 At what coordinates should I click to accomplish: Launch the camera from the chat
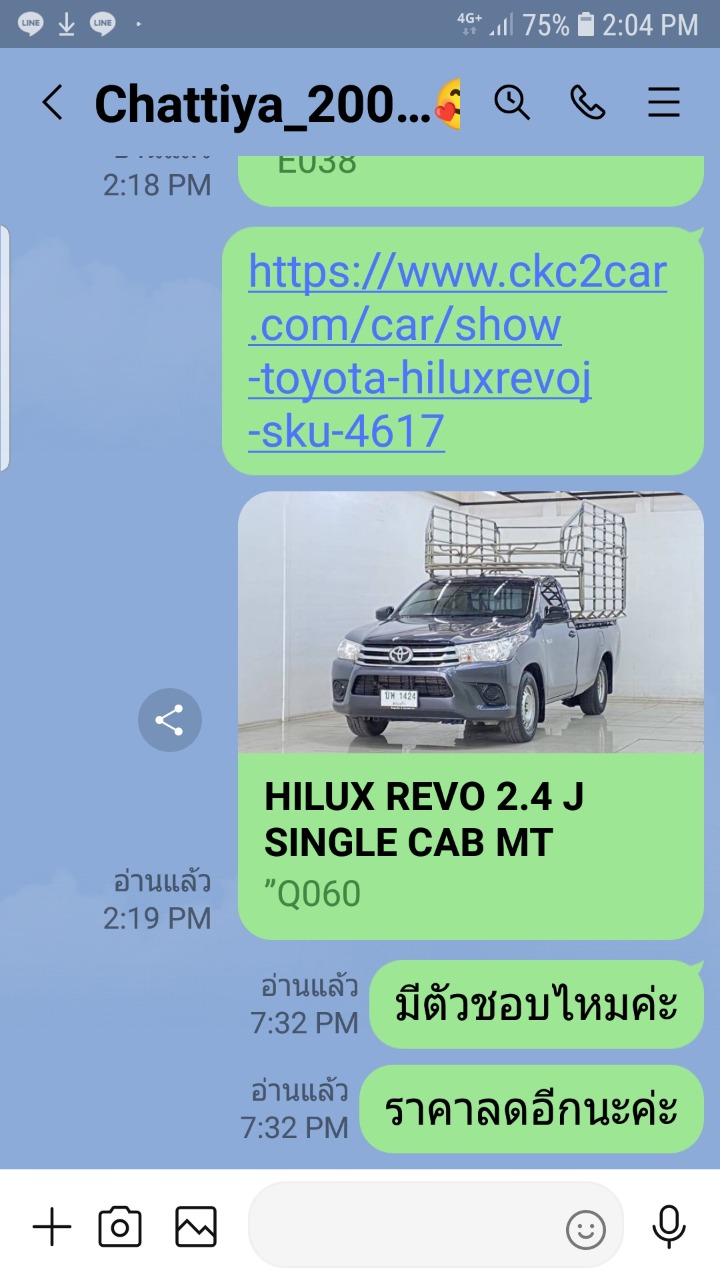120,1226
